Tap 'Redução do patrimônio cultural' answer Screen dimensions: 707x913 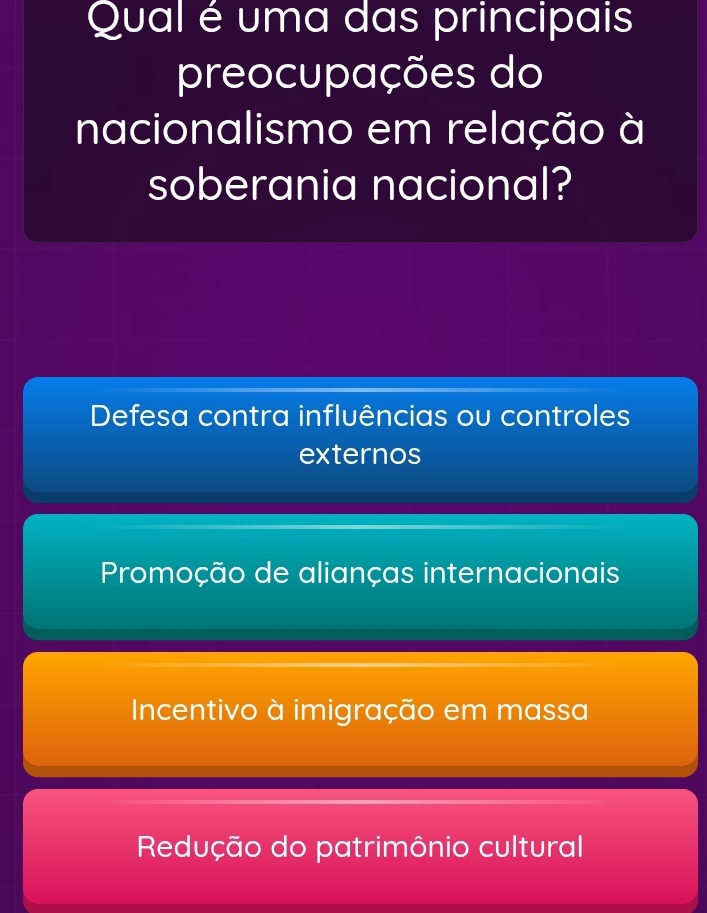(360, 846)
